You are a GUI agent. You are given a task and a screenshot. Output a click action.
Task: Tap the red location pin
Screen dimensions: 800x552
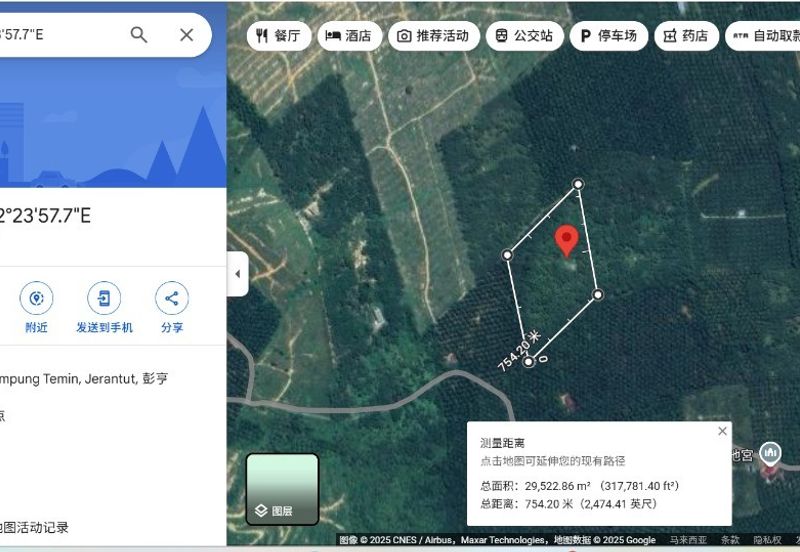pyautogui.click(x=567, y=240)
